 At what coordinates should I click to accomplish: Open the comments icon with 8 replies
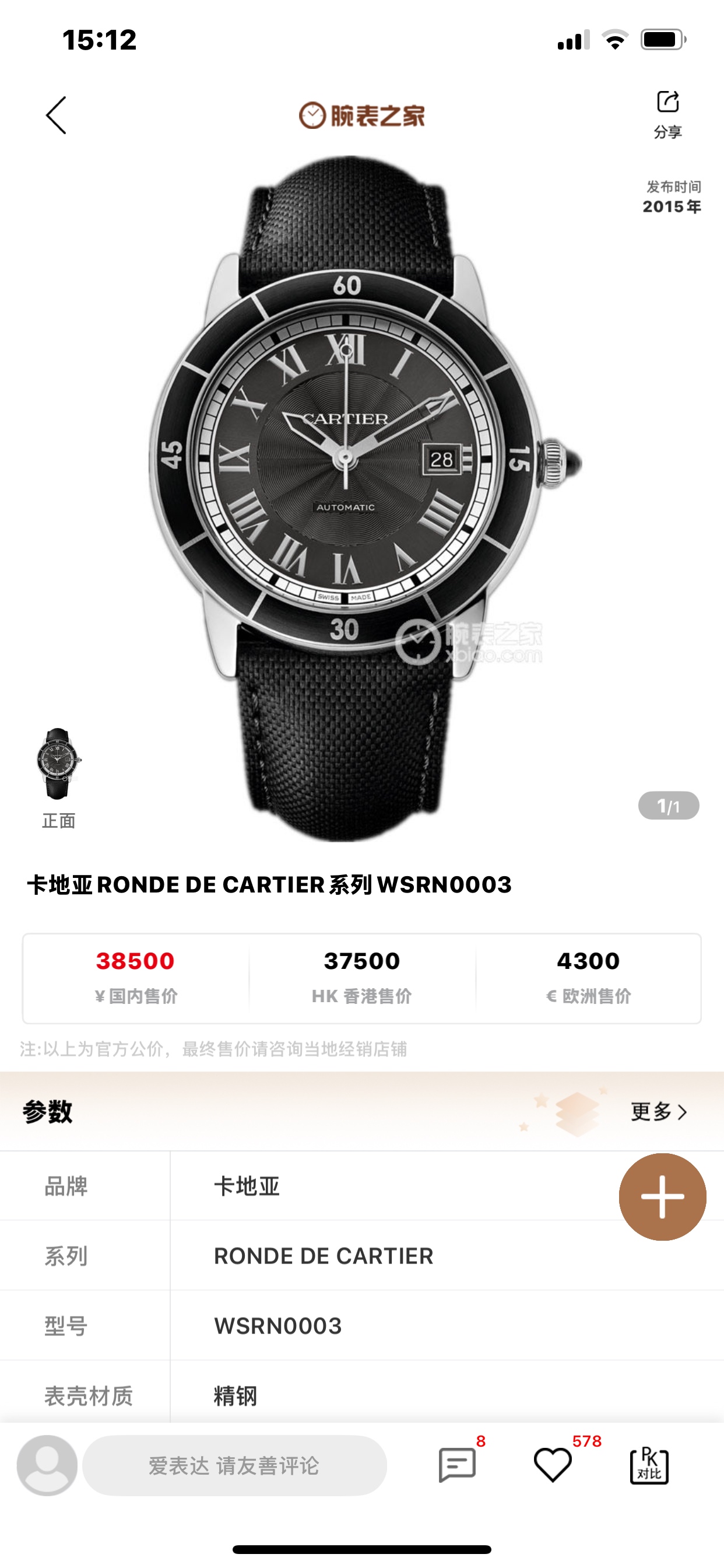pos(457,1465)
